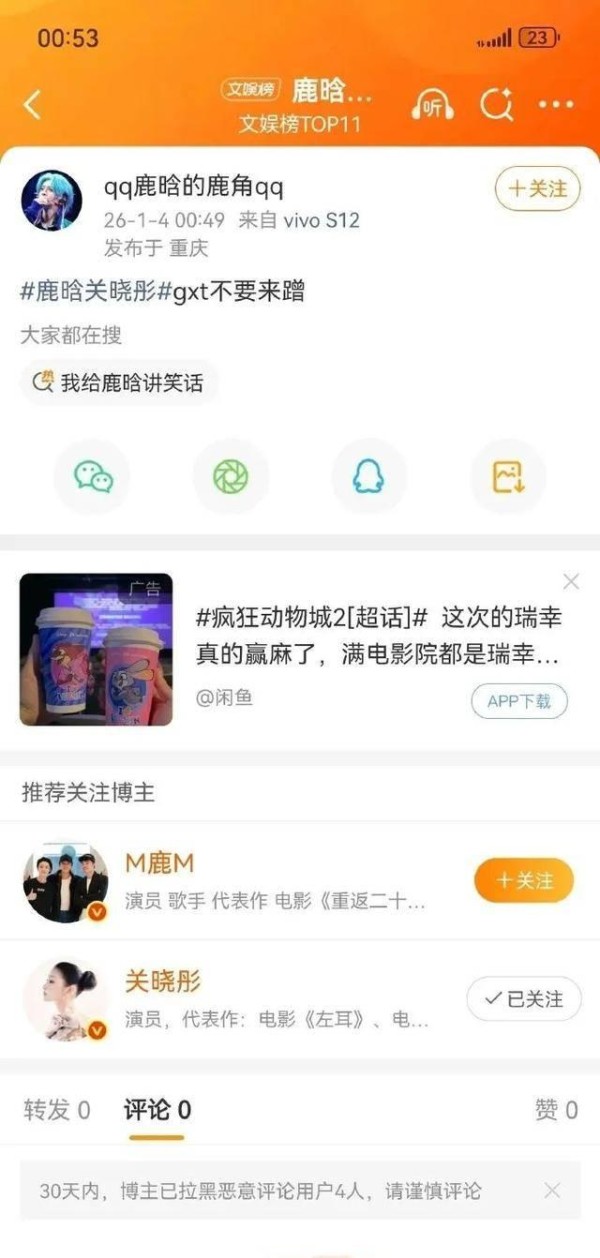
Task: Tap the APP下载 button
Action: coord(518,701)
